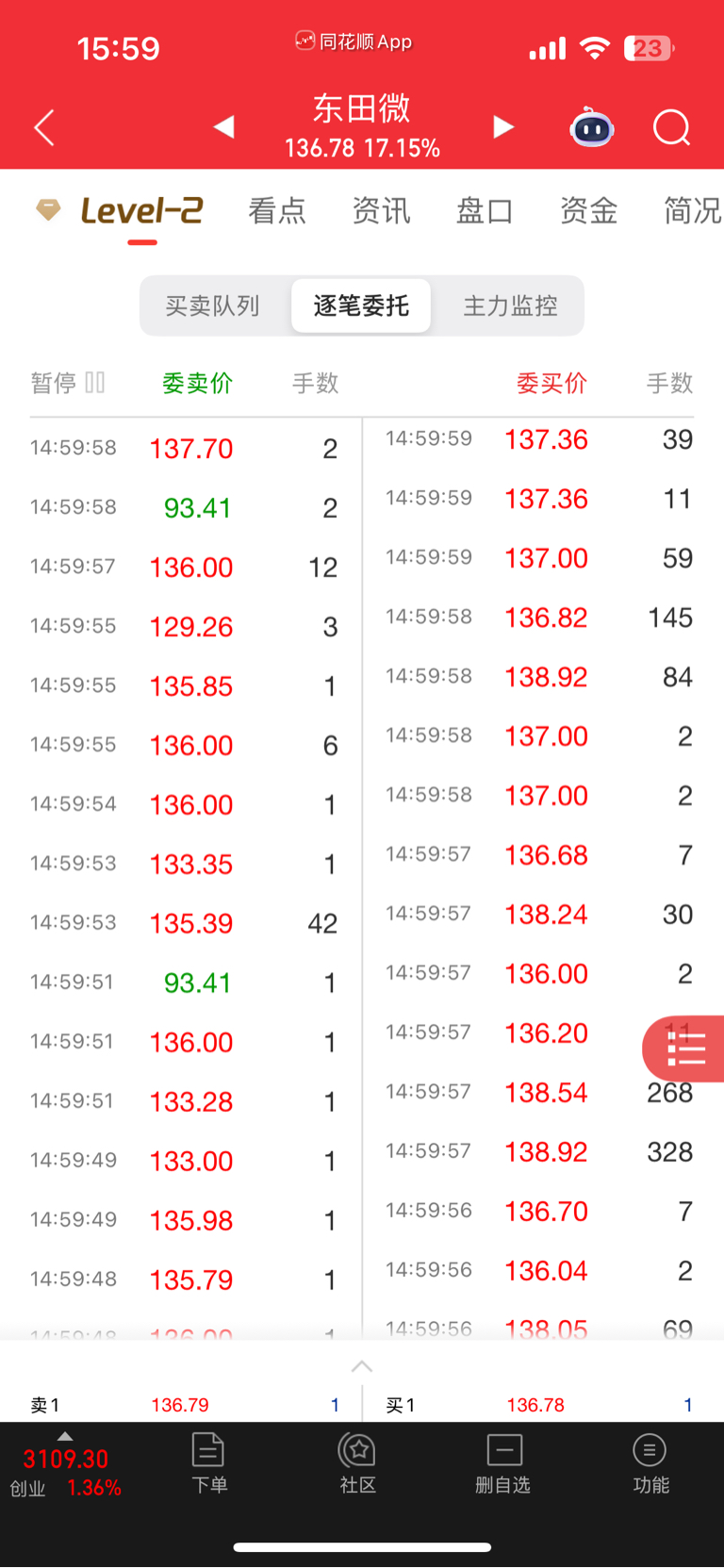Open the 资讯 tab
This screenshot has height=1568, width=724.
coord(381,210)
